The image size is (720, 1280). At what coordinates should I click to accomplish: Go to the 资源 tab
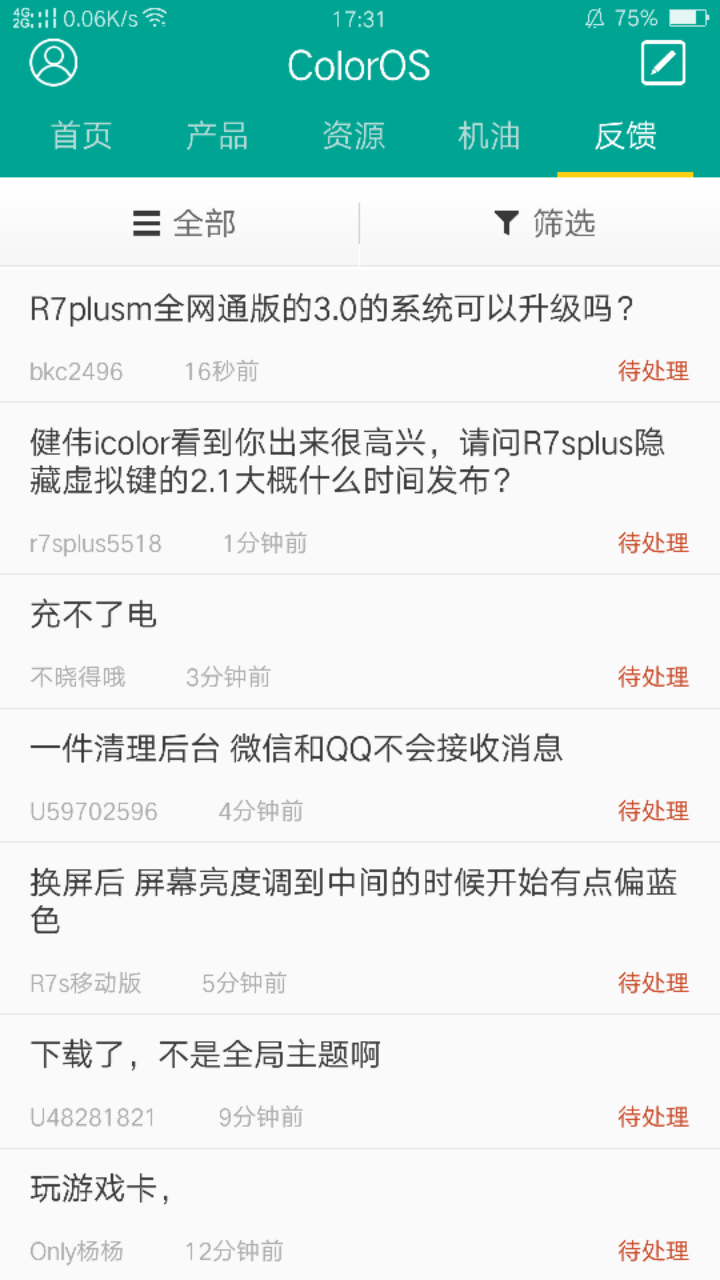tap(353, 136)
